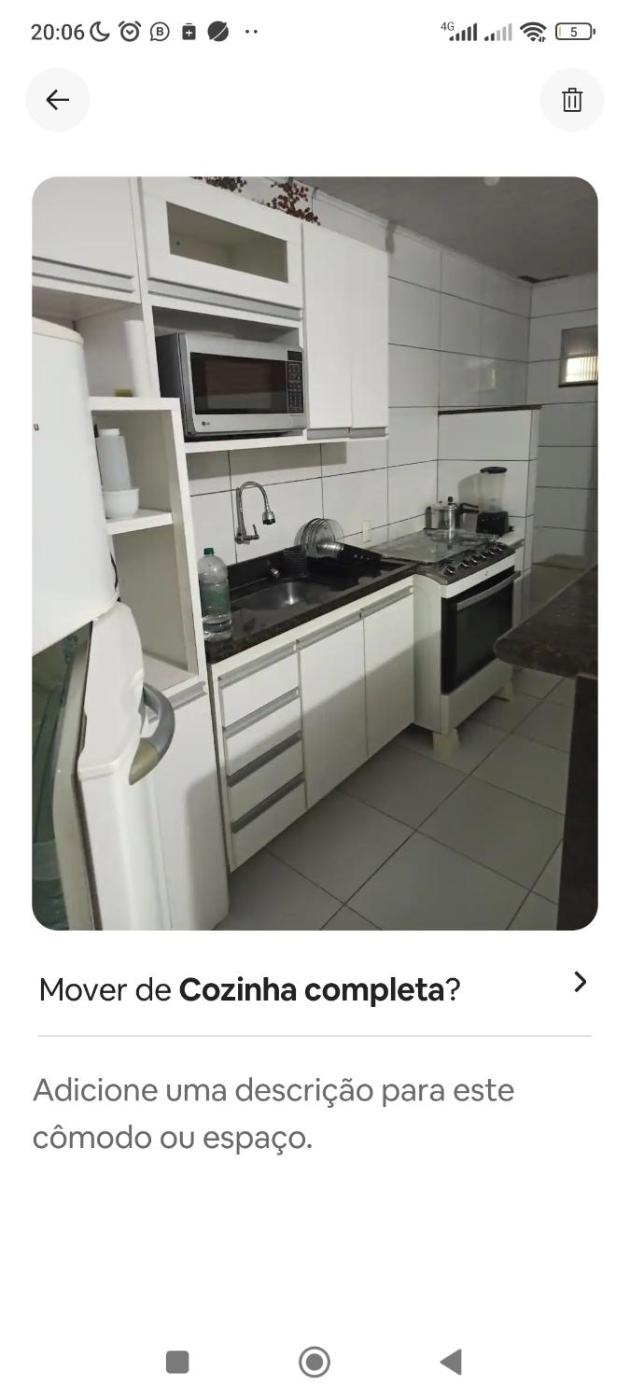Open the kitchen photo
The image size is (630, 1400).
coord(314,553)
